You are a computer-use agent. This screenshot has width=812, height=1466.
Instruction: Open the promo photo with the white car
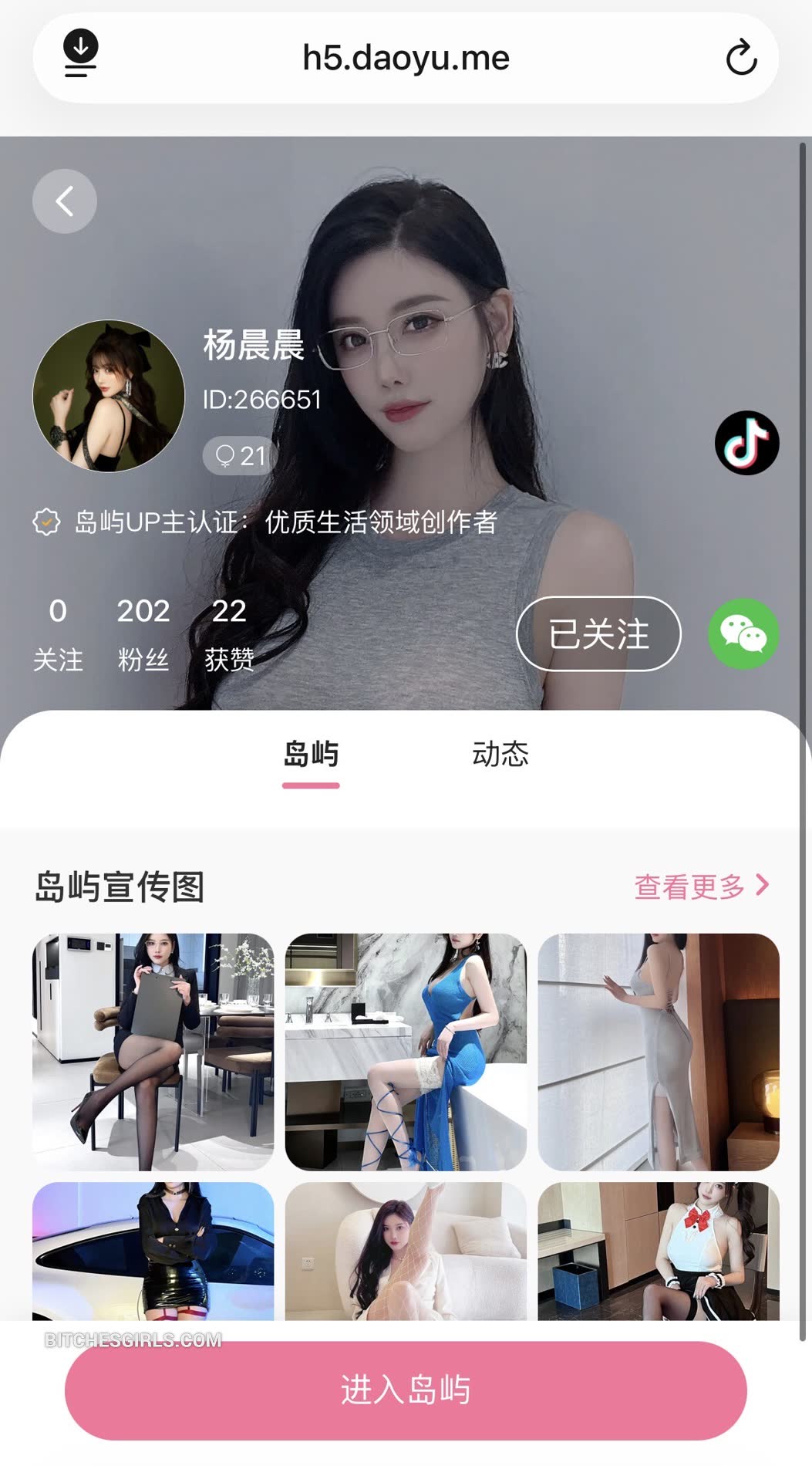[153, 1250]
